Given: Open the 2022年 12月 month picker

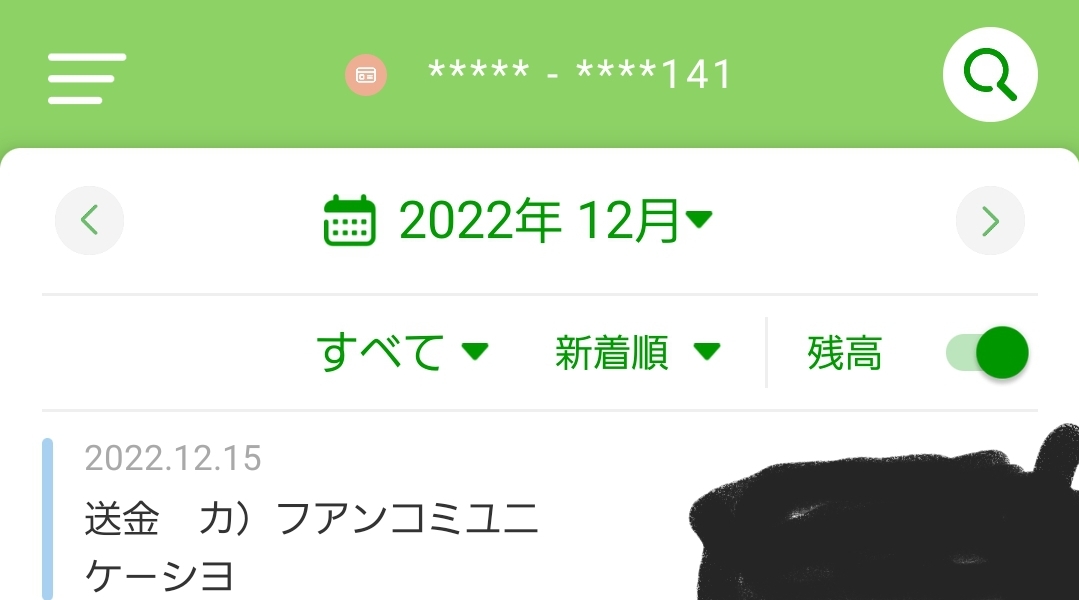Looking at the screenshot, I should [520, 220].
